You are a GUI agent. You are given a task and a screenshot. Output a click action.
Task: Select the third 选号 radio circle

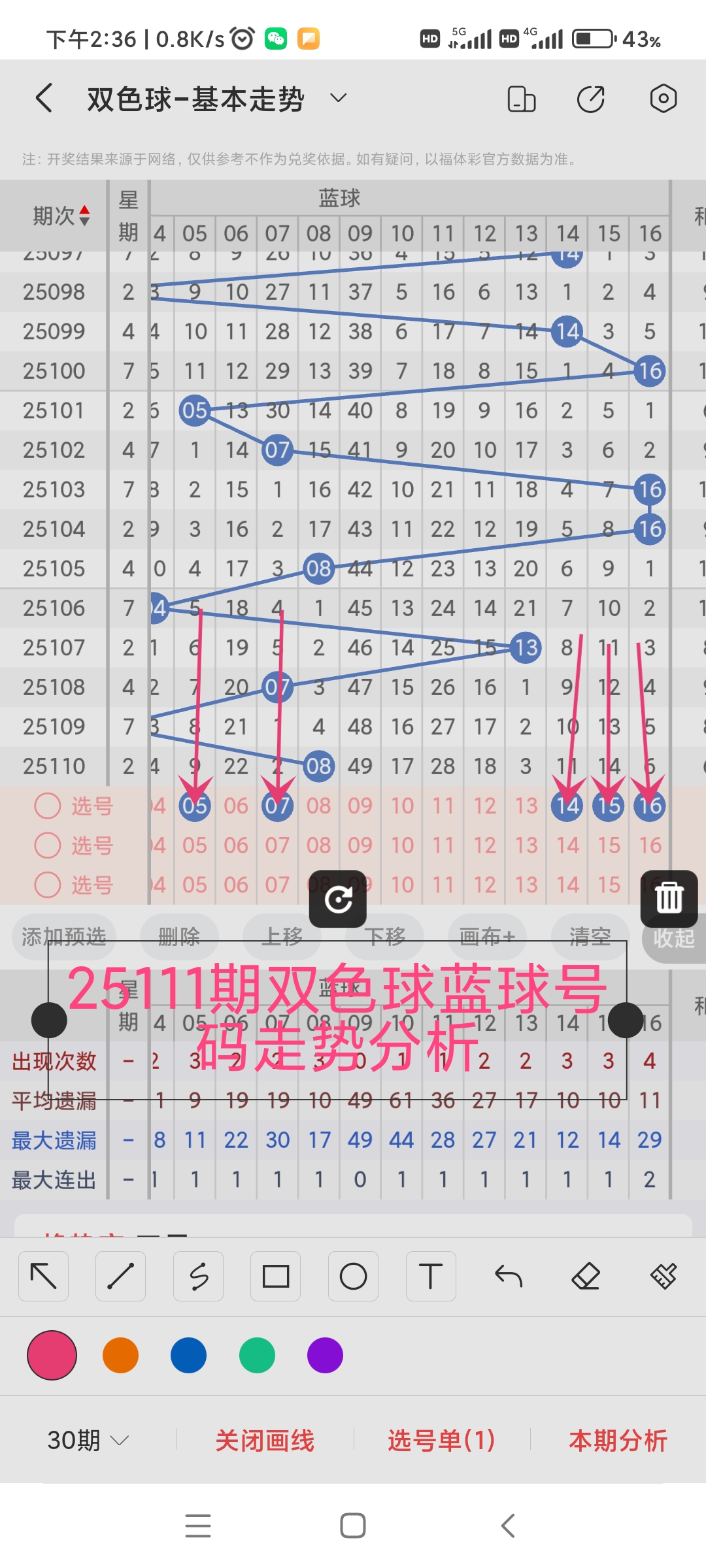click(46, 885)
